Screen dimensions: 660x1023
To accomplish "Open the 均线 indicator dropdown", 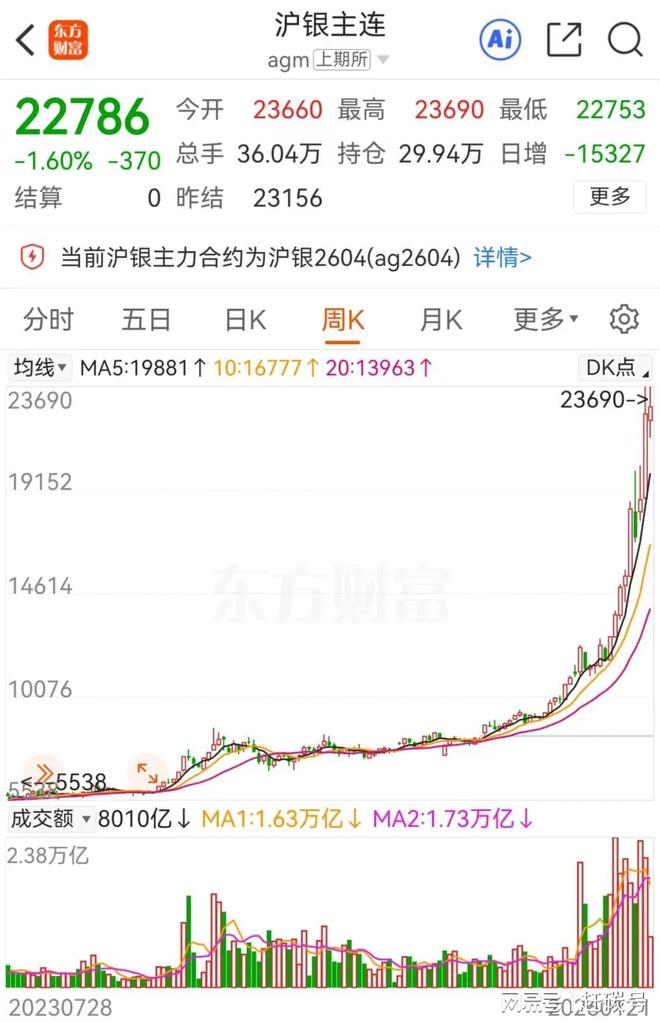I will click(x=40, y=368).
